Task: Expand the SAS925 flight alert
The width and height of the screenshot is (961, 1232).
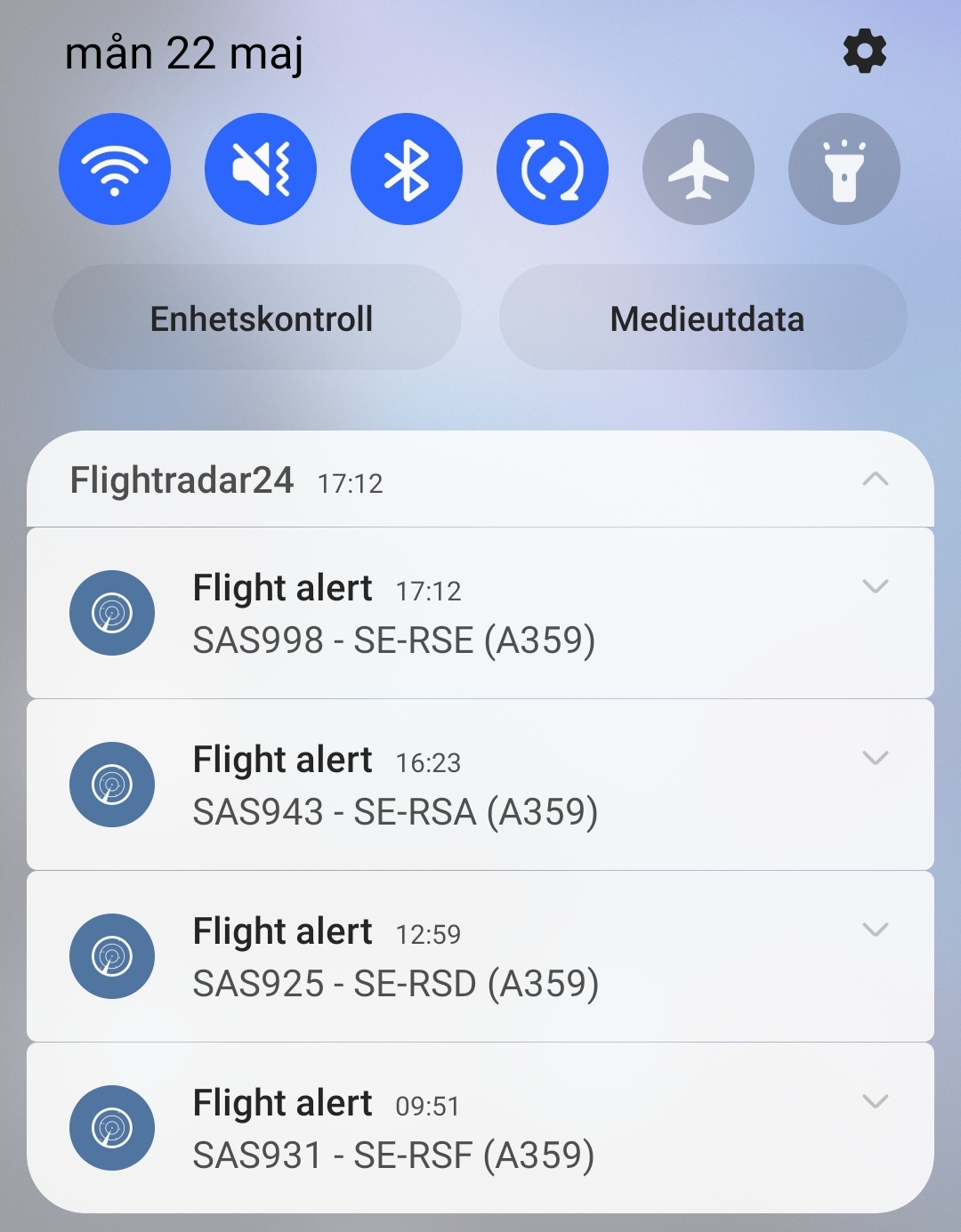Action: click(x=876, y=929)
